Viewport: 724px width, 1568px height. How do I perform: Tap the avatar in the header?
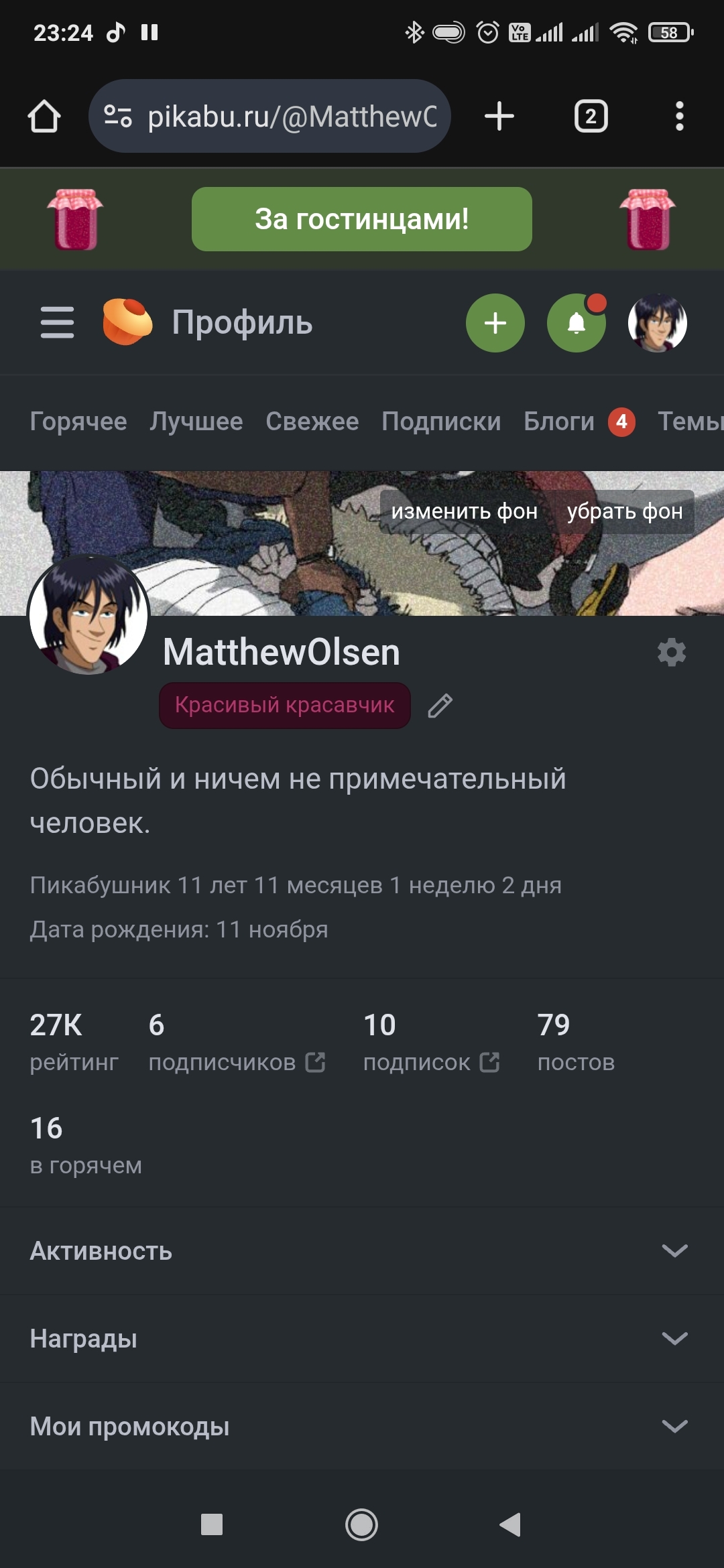click(x=657, y=323)
